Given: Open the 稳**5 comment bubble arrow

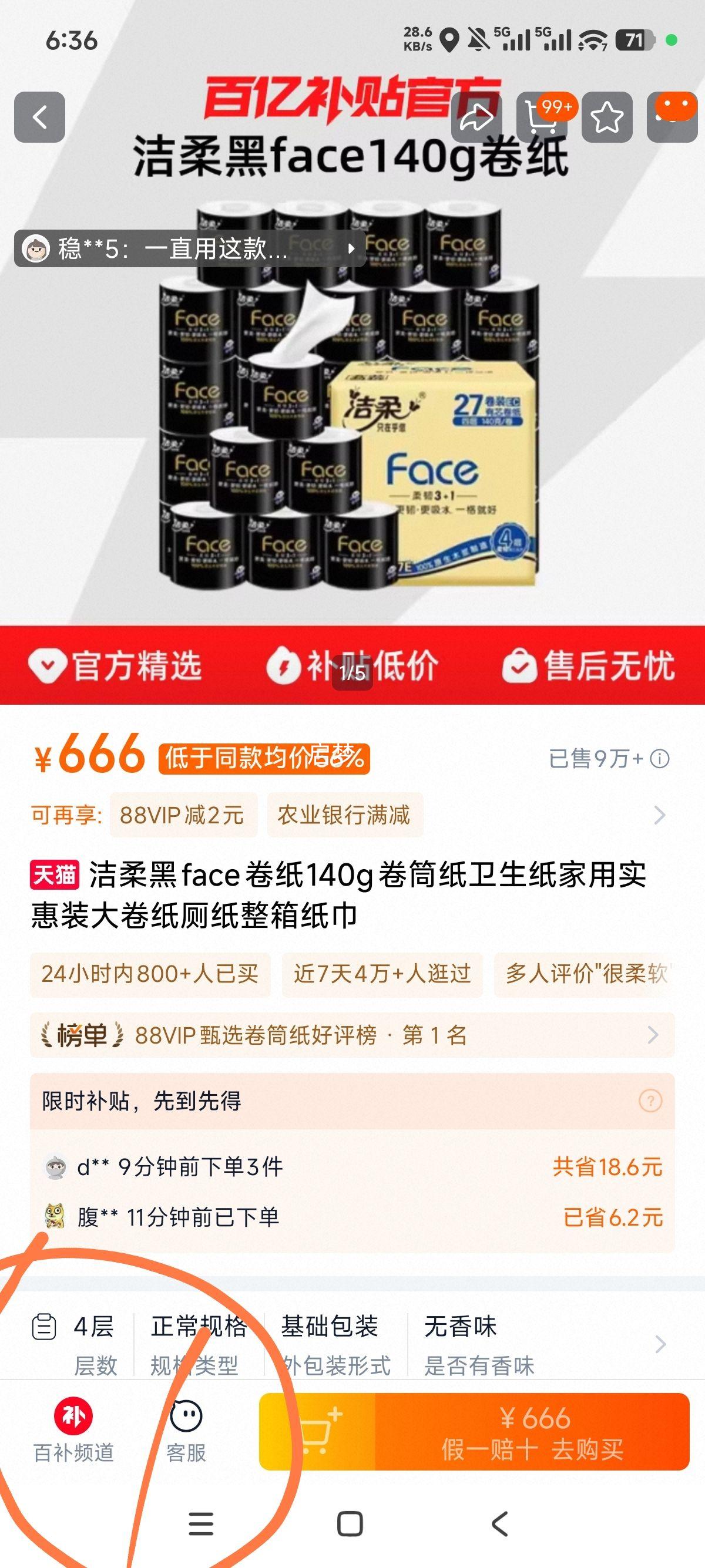Looking at the screenshot, I should point(352,250).
